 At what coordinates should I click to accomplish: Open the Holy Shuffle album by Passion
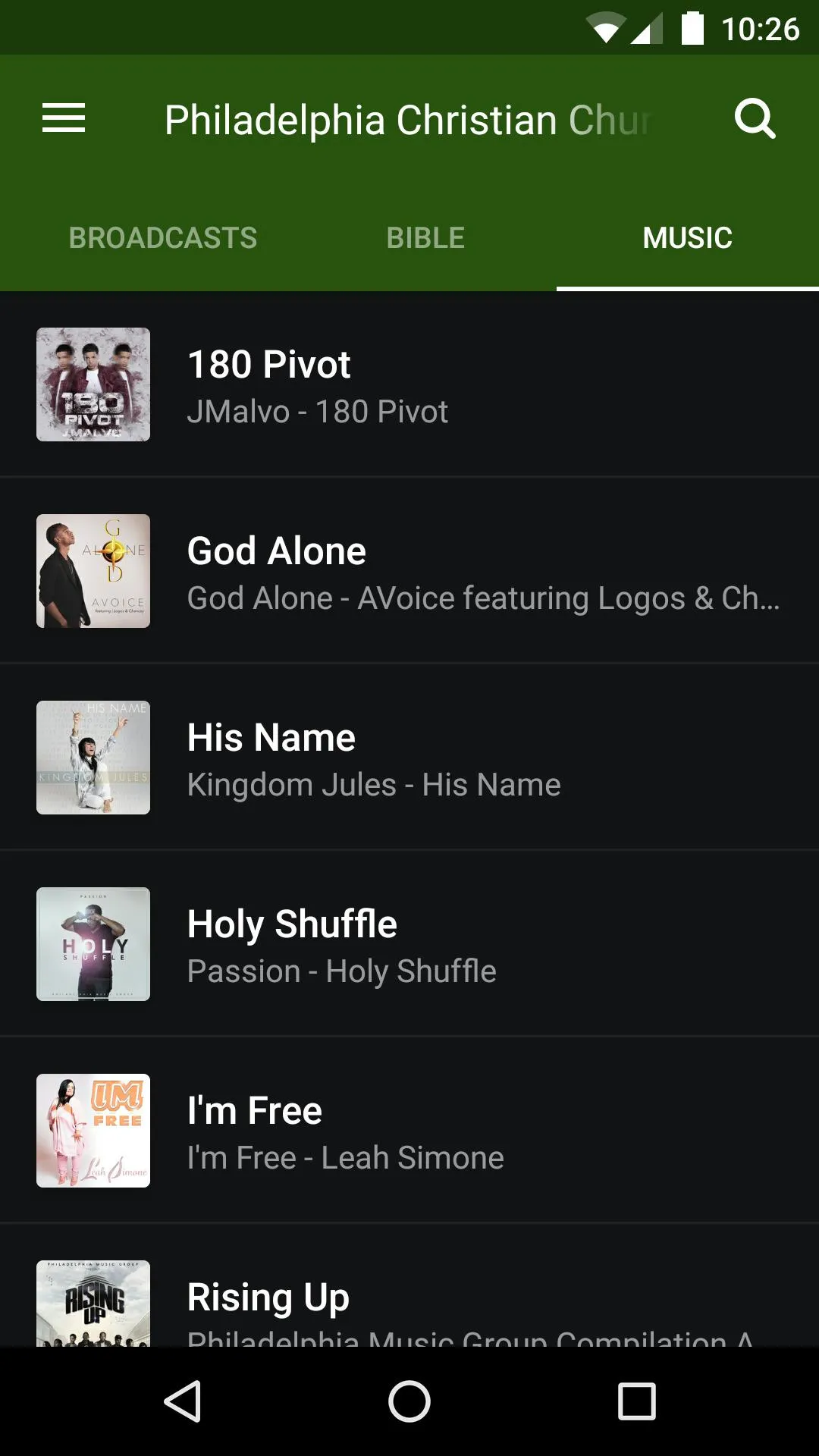[x=409, y=944]
